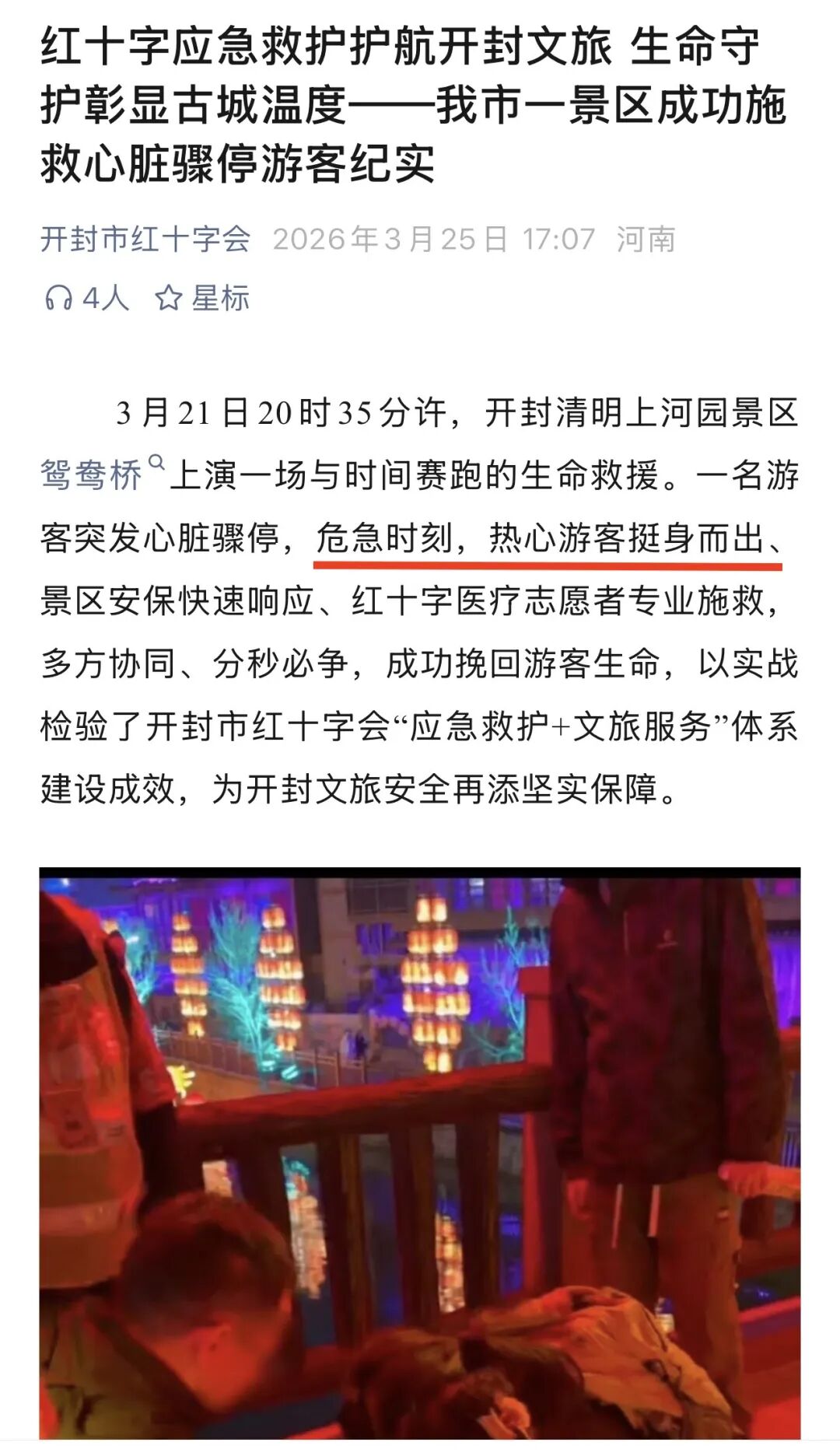Open the 开封市红十字会 account page

(x=145, y=239)
